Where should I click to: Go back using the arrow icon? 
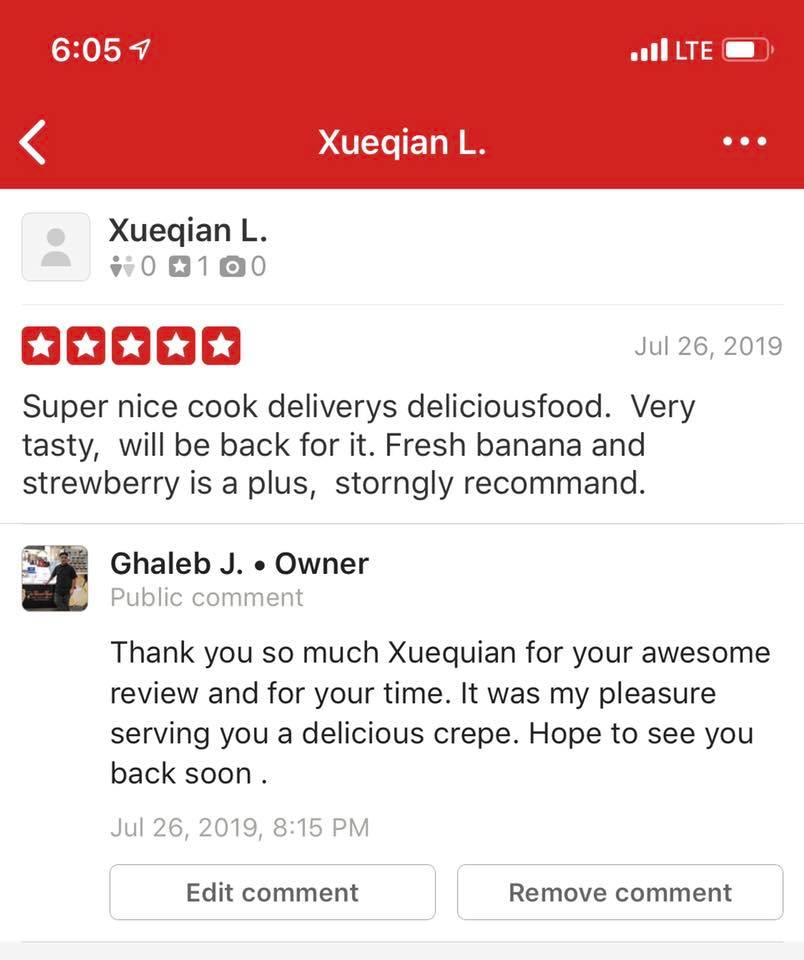[33, 142]
